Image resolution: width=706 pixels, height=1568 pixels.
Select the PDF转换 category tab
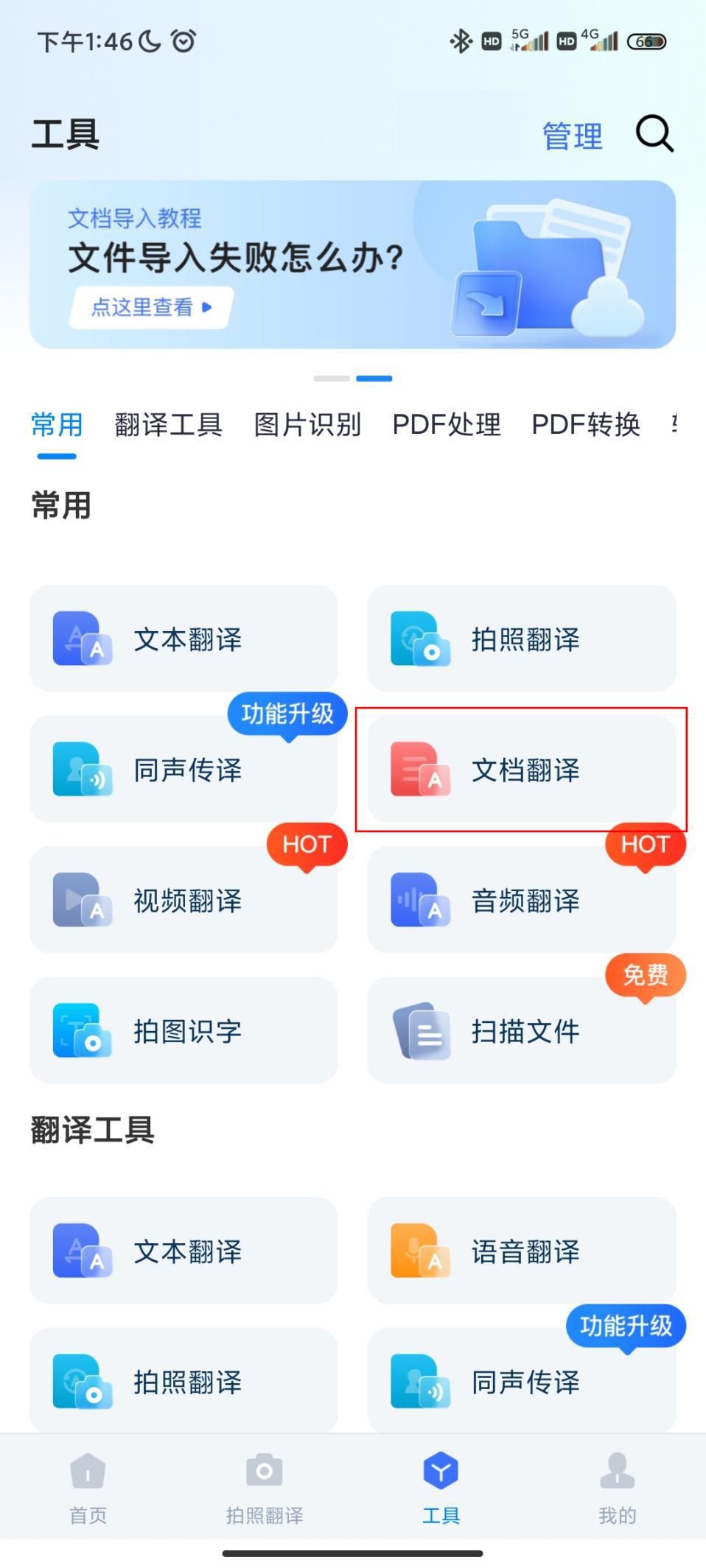pos(586,425)
